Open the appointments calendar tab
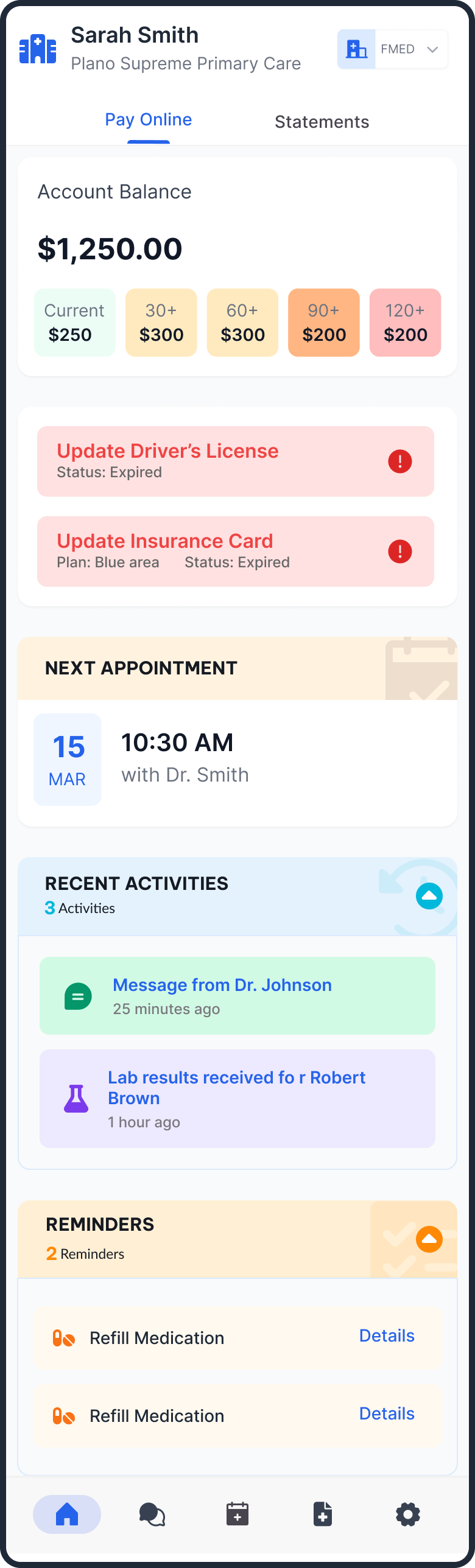475x1568 pixels. click(x=237, y=1514)
